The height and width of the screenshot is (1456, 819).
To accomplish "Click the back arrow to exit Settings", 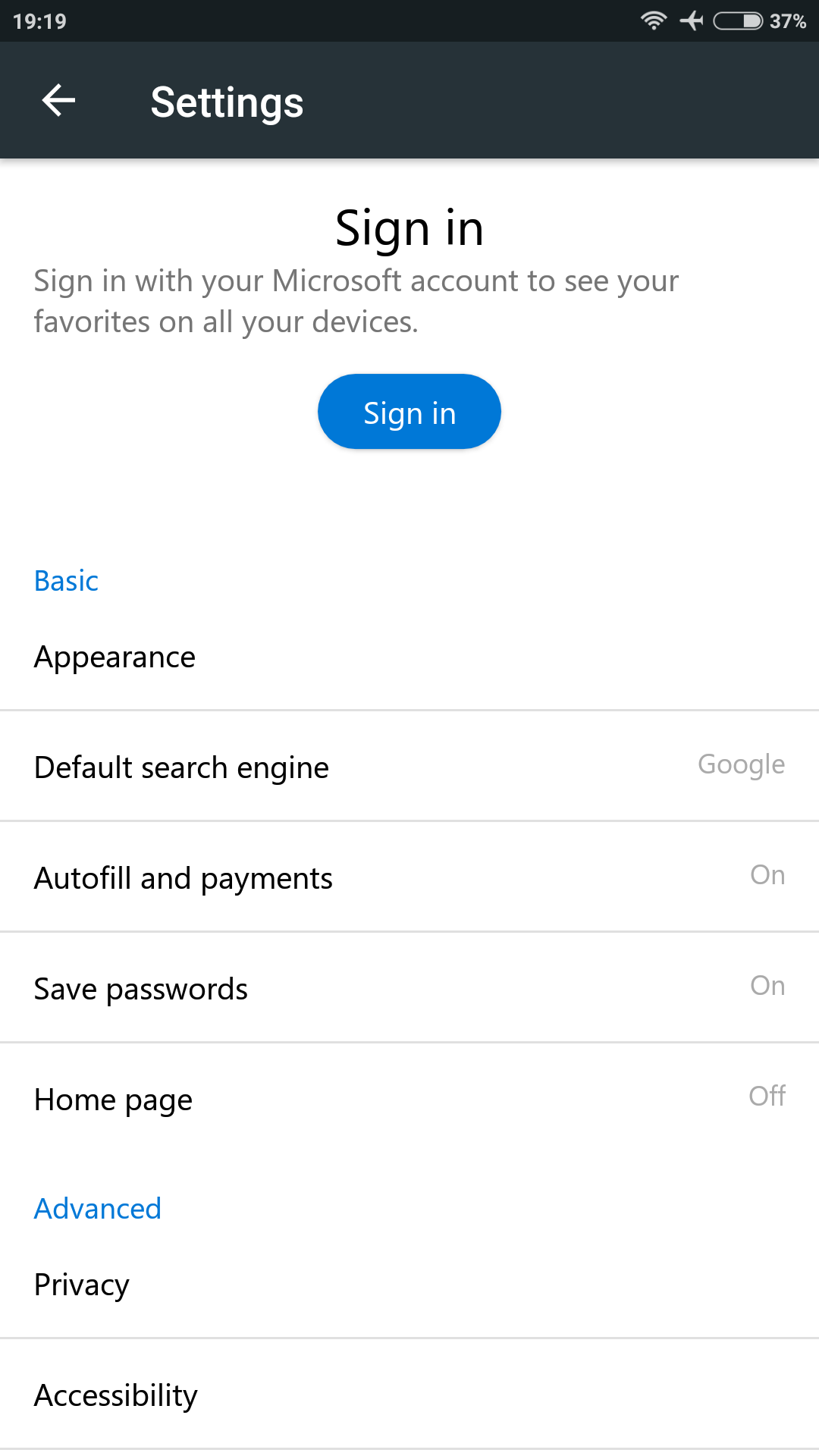I will click(57, 99).
